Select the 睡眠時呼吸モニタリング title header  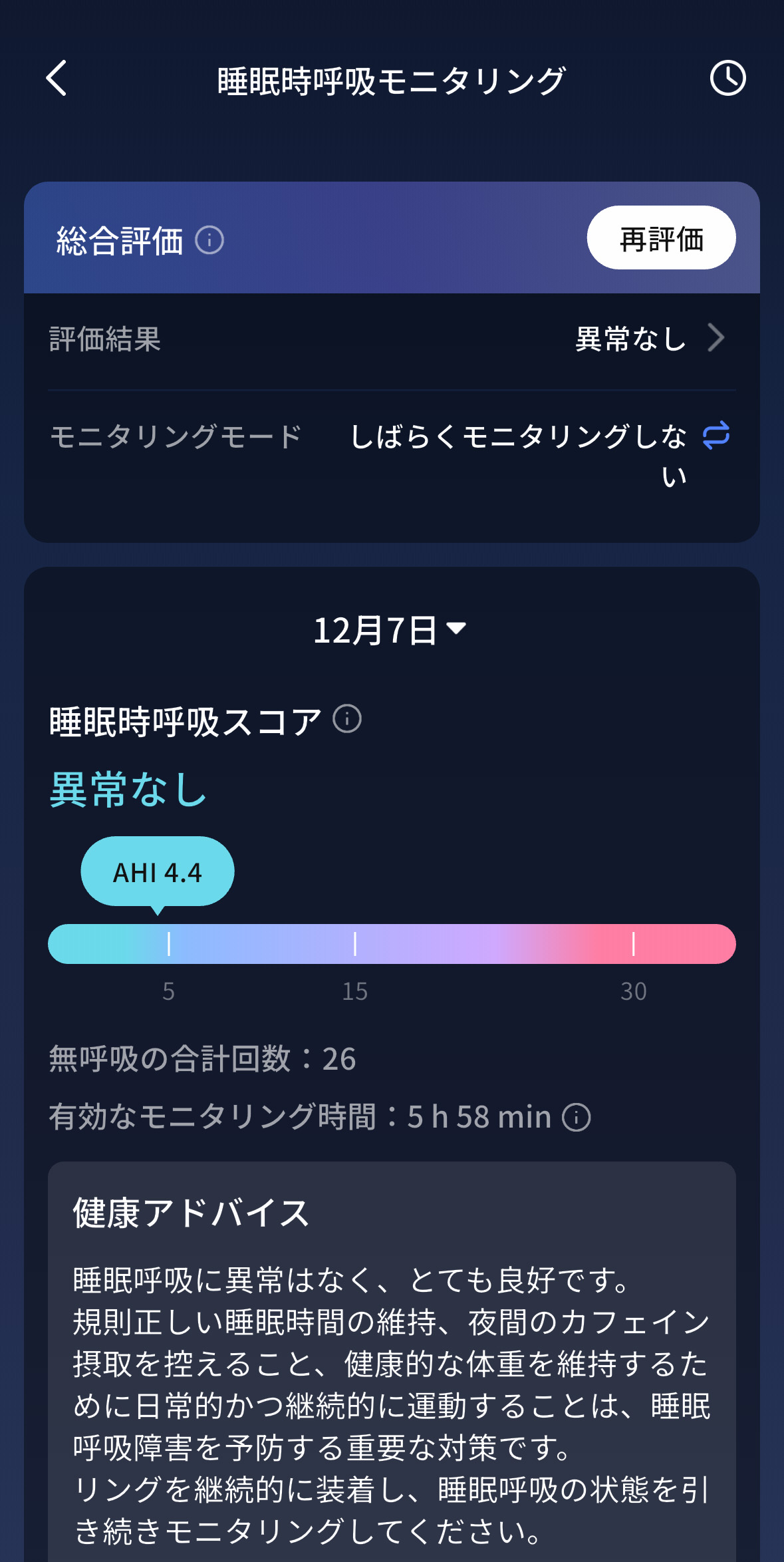click(391, 80)
